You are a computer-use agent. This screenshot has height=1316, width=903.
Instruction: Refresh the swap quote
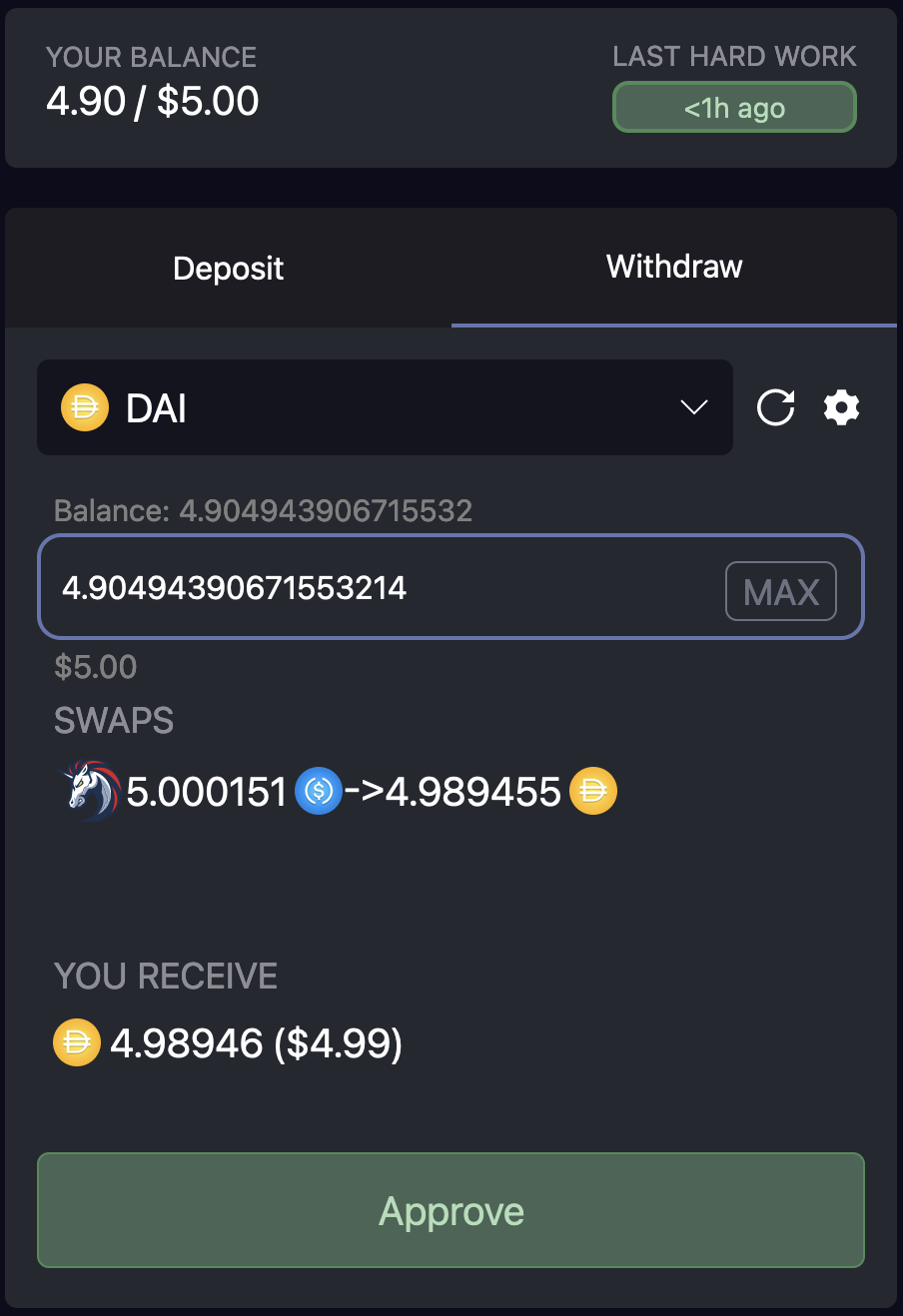click(775, 407)
